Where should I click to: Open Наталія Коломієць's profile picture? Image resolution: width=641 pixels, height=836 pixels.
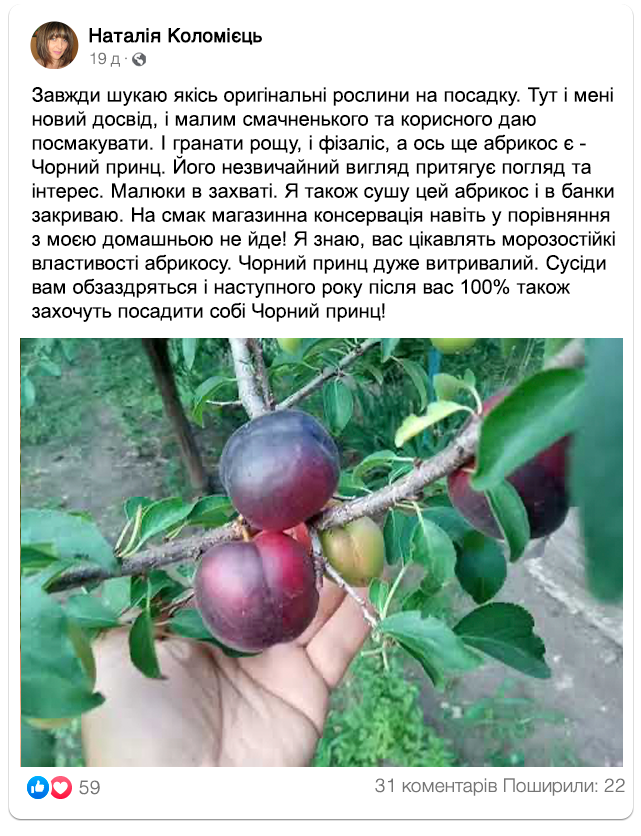point(53,46)
